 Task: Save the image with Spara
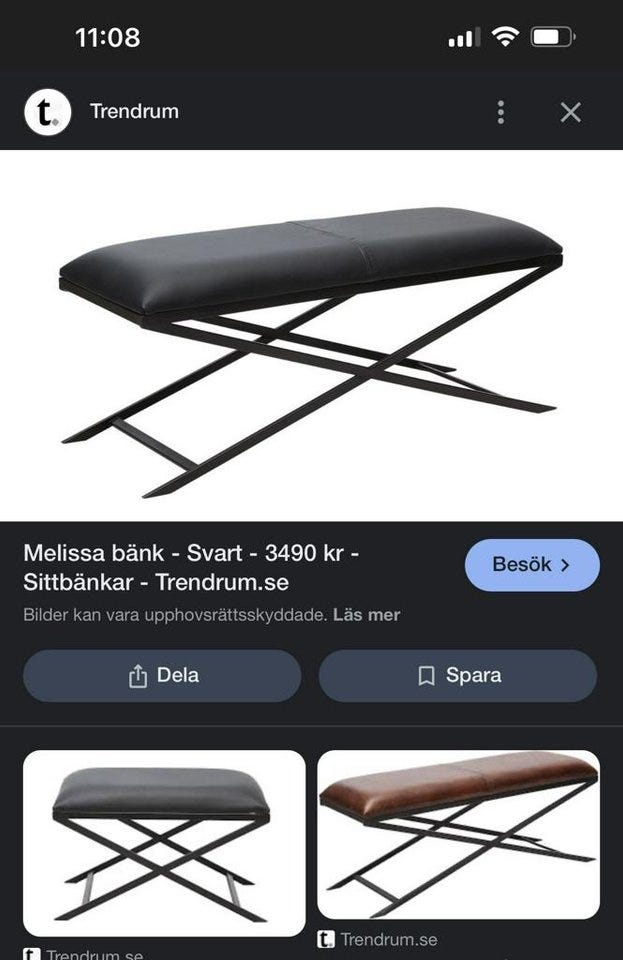[458, 676]
